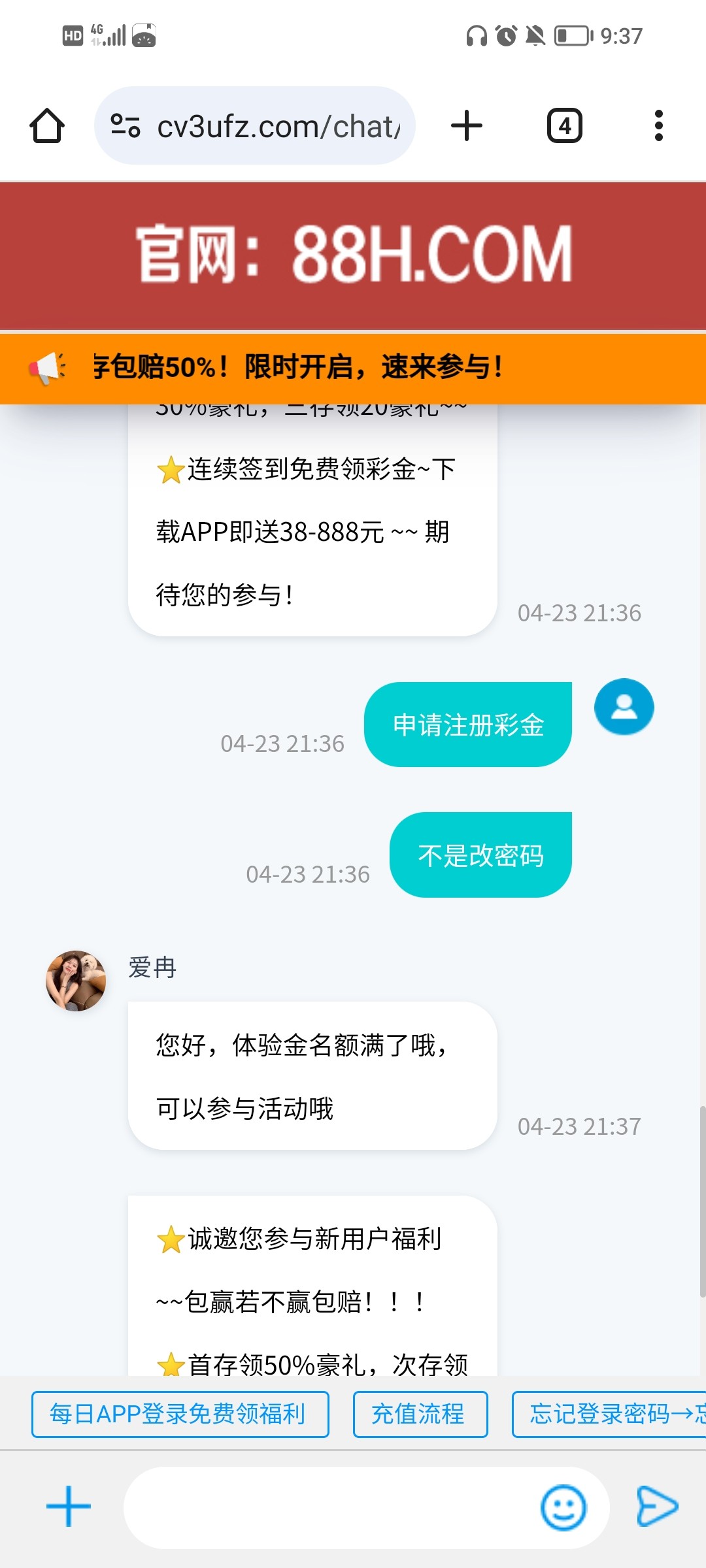
Task: Tap the 充值流程 quick reply chip
Action: tap(420, 1414)
